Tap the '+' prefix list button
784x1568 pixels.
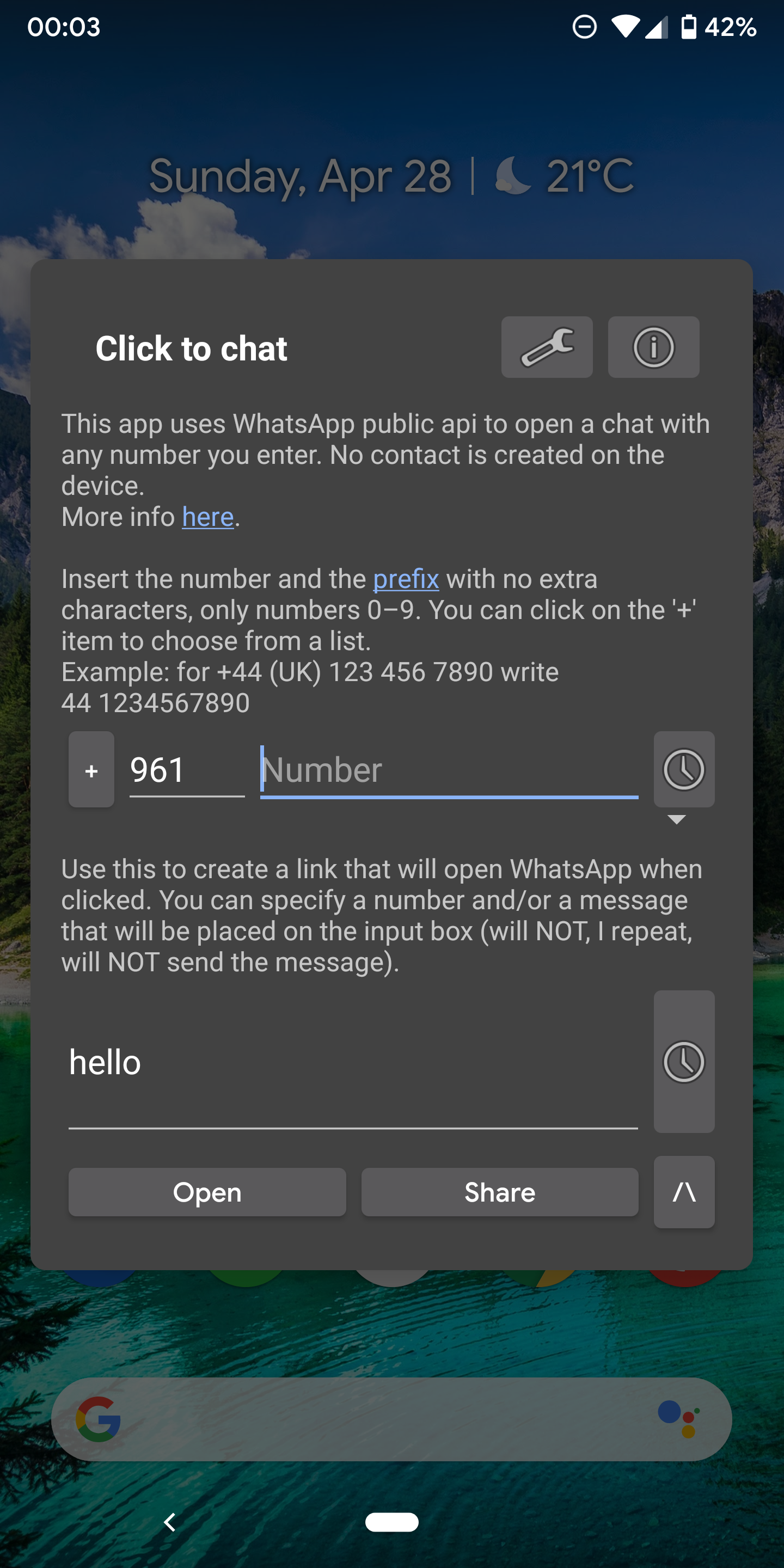point(91,769)
